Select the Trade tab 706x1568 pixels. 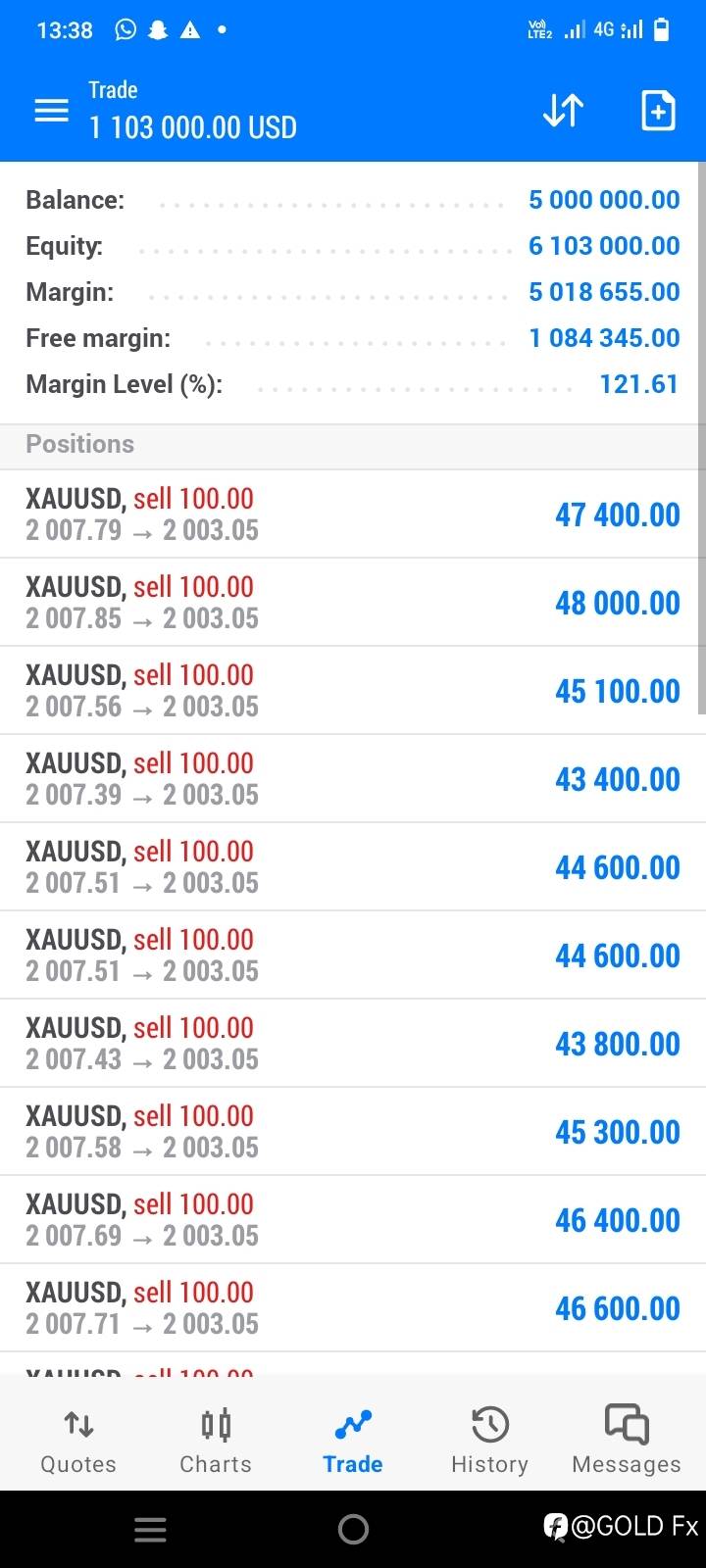353,1442
